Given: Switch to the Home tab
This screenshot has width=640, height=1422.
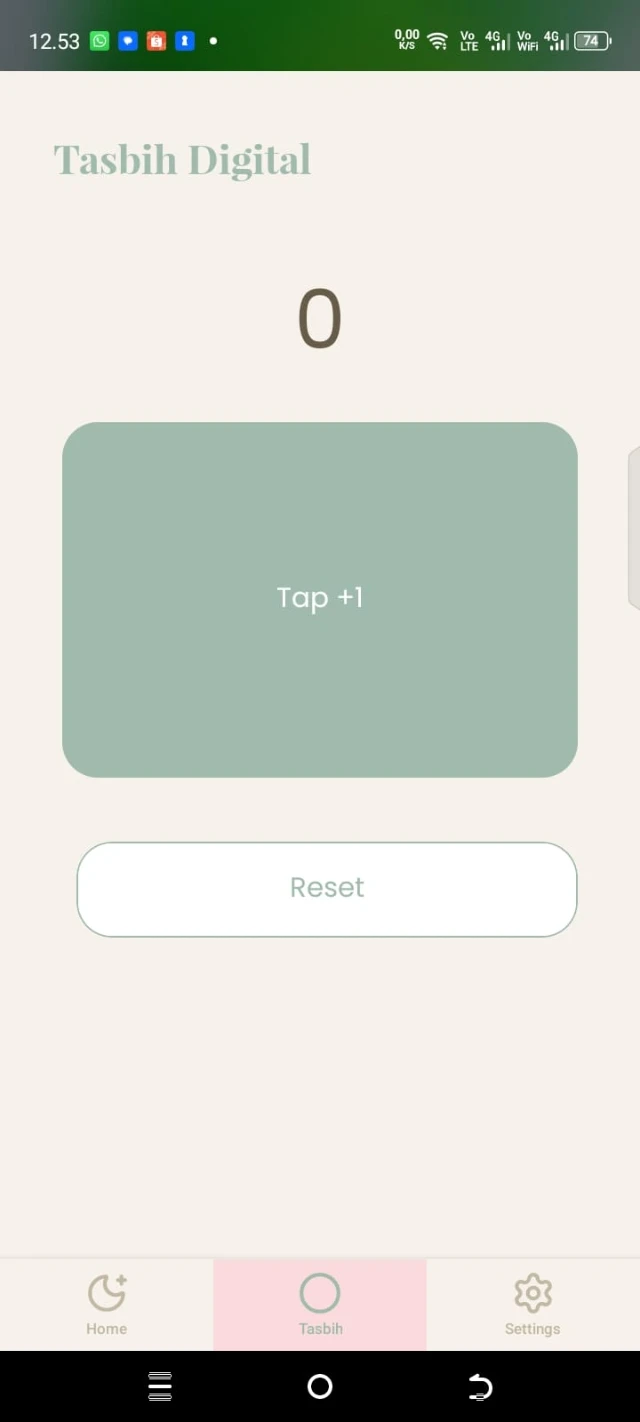Looking at the screenshot, I should pos(106,1304).
